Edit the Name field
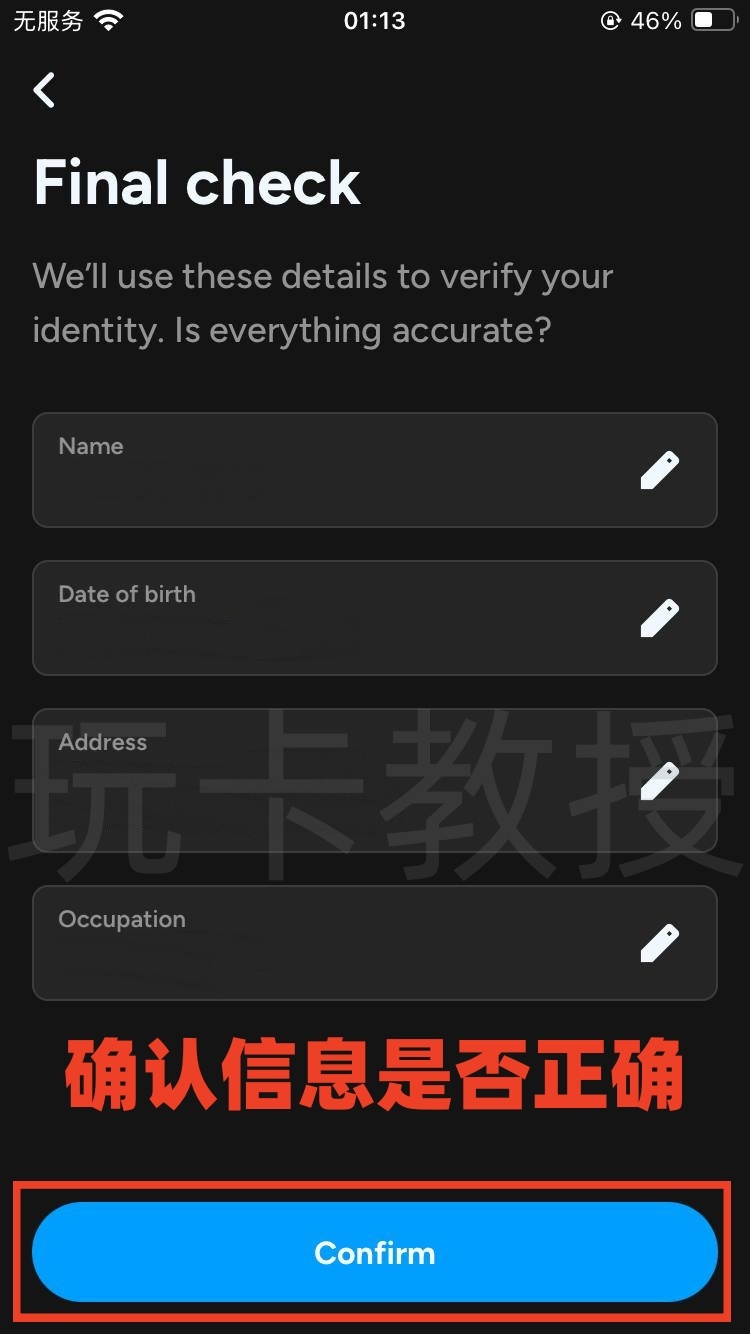 click(659, 470)
